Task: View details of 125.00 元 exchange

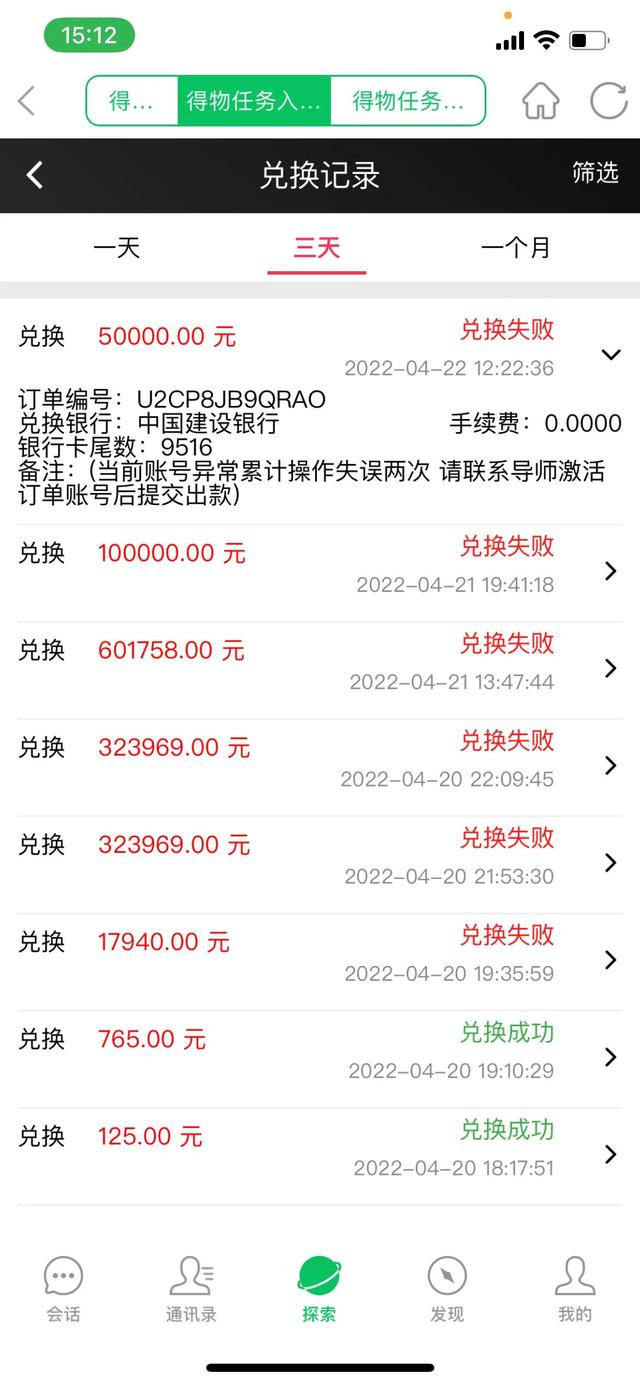Action: [x=320, y=1155]
